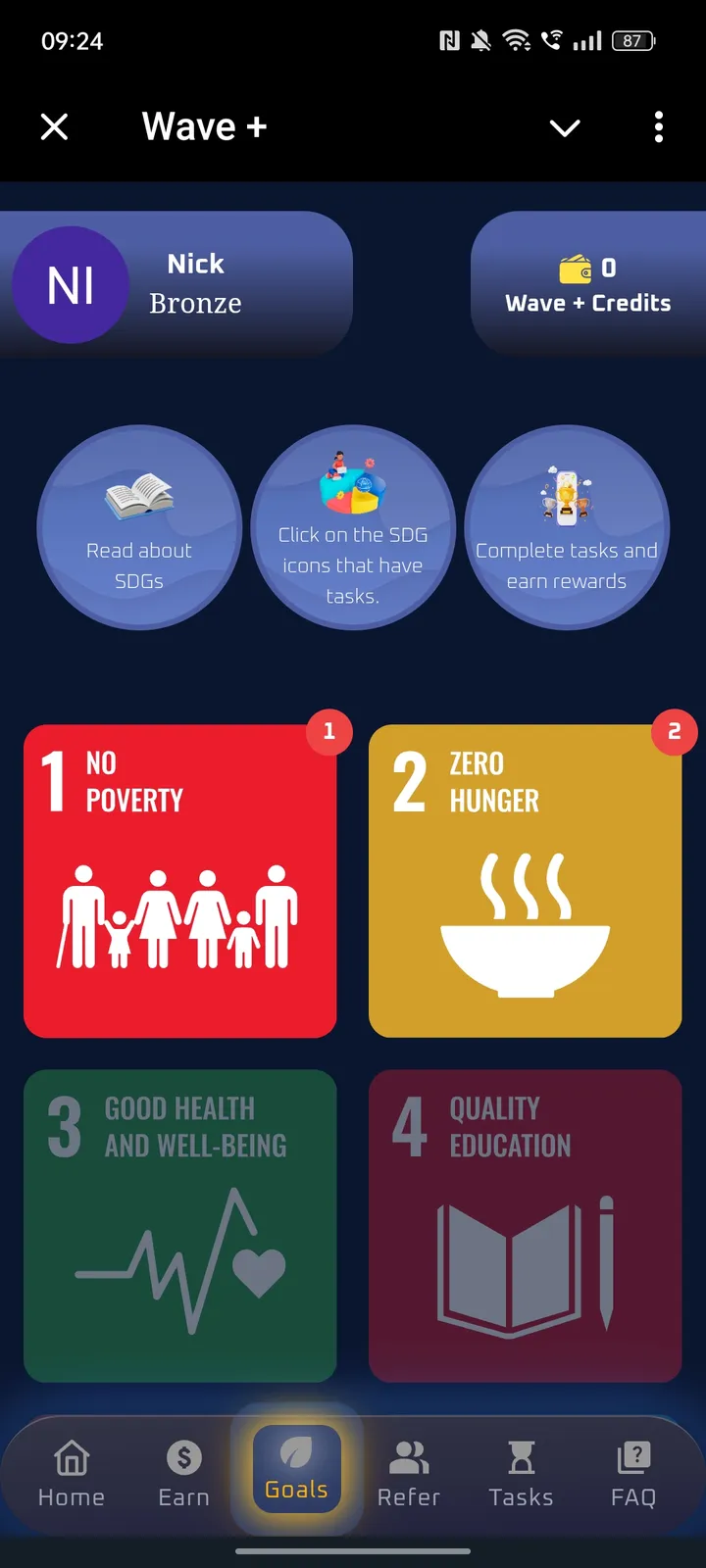Select the Zero Hunger goal card

pos(525,880)
